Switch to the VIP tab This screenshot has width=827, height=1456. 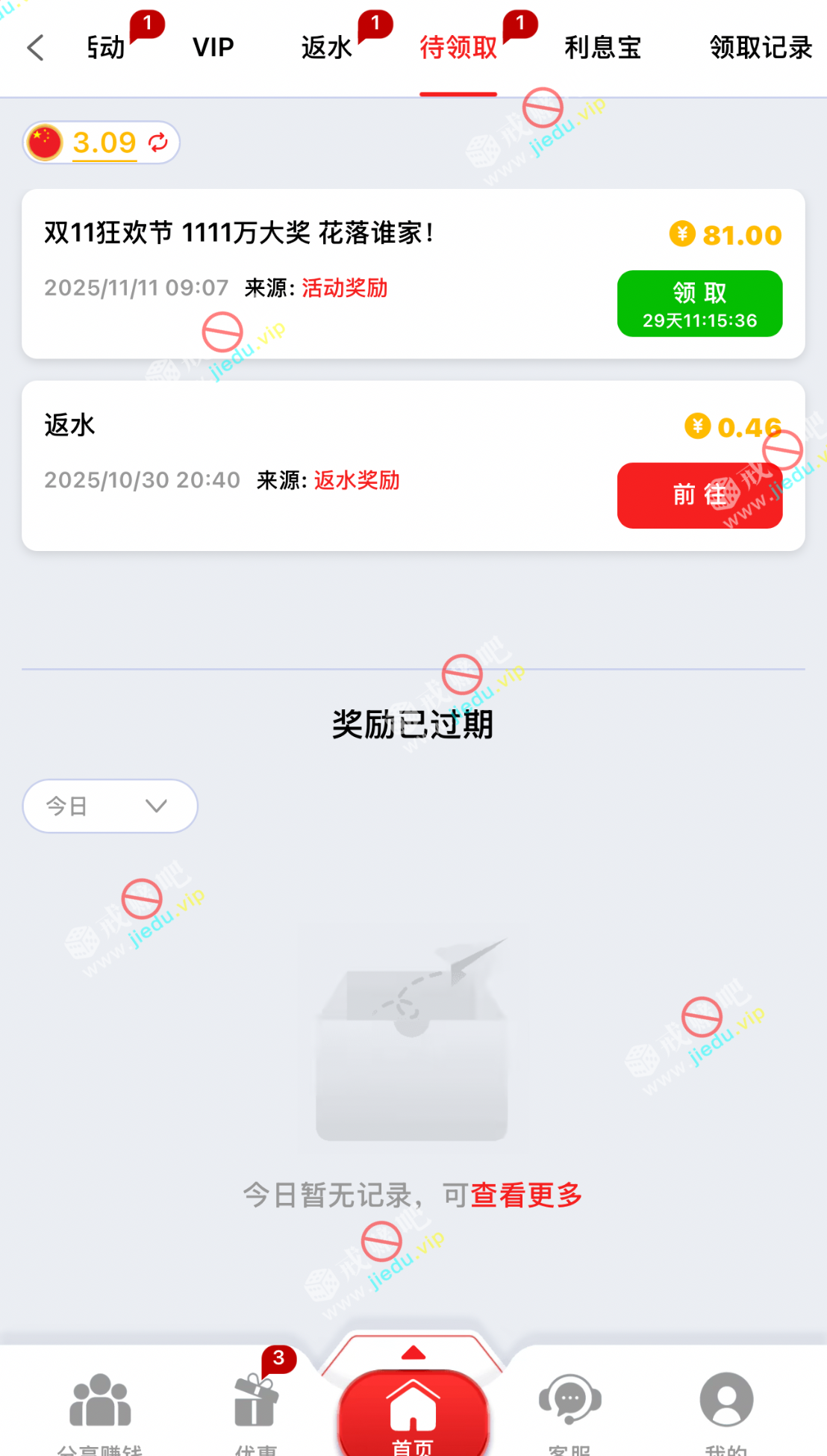[213, 48]
